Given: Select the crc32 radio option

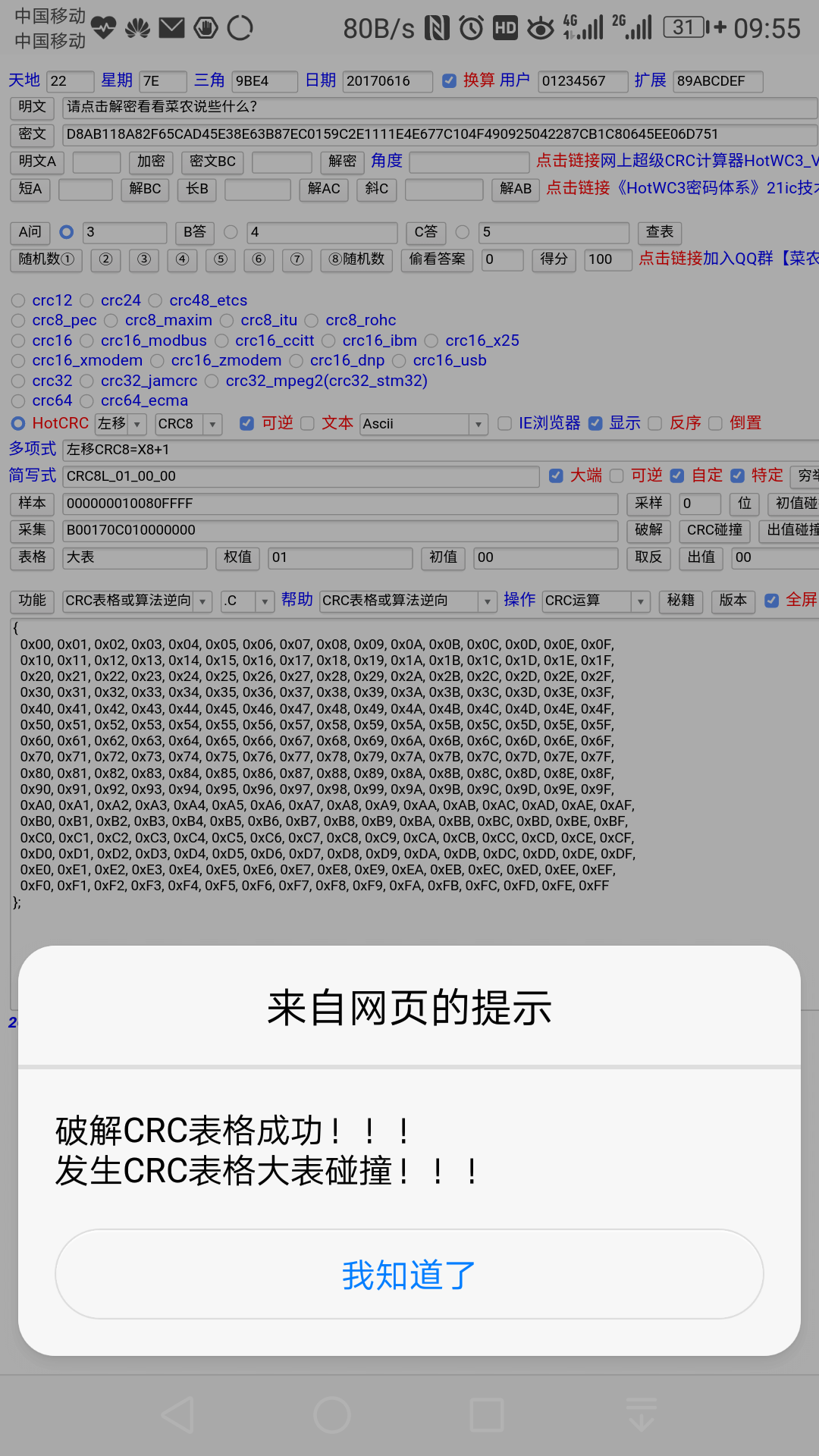Looking at the screenshot, I should click(18, 381).
